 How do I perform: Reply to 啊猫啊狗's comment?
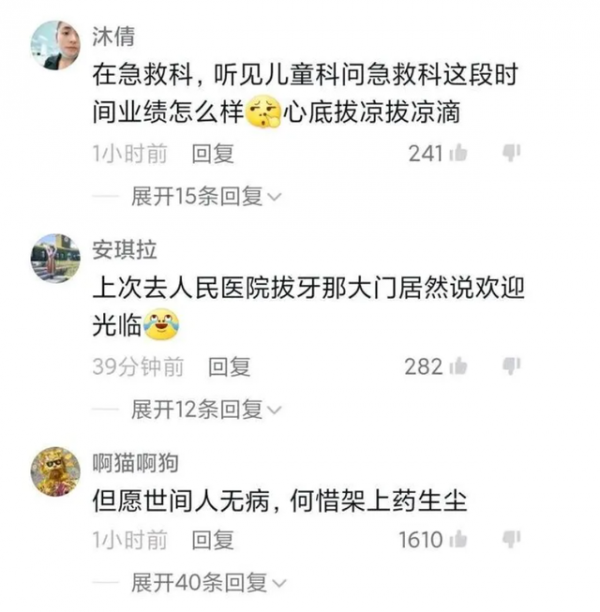[212, 540]
